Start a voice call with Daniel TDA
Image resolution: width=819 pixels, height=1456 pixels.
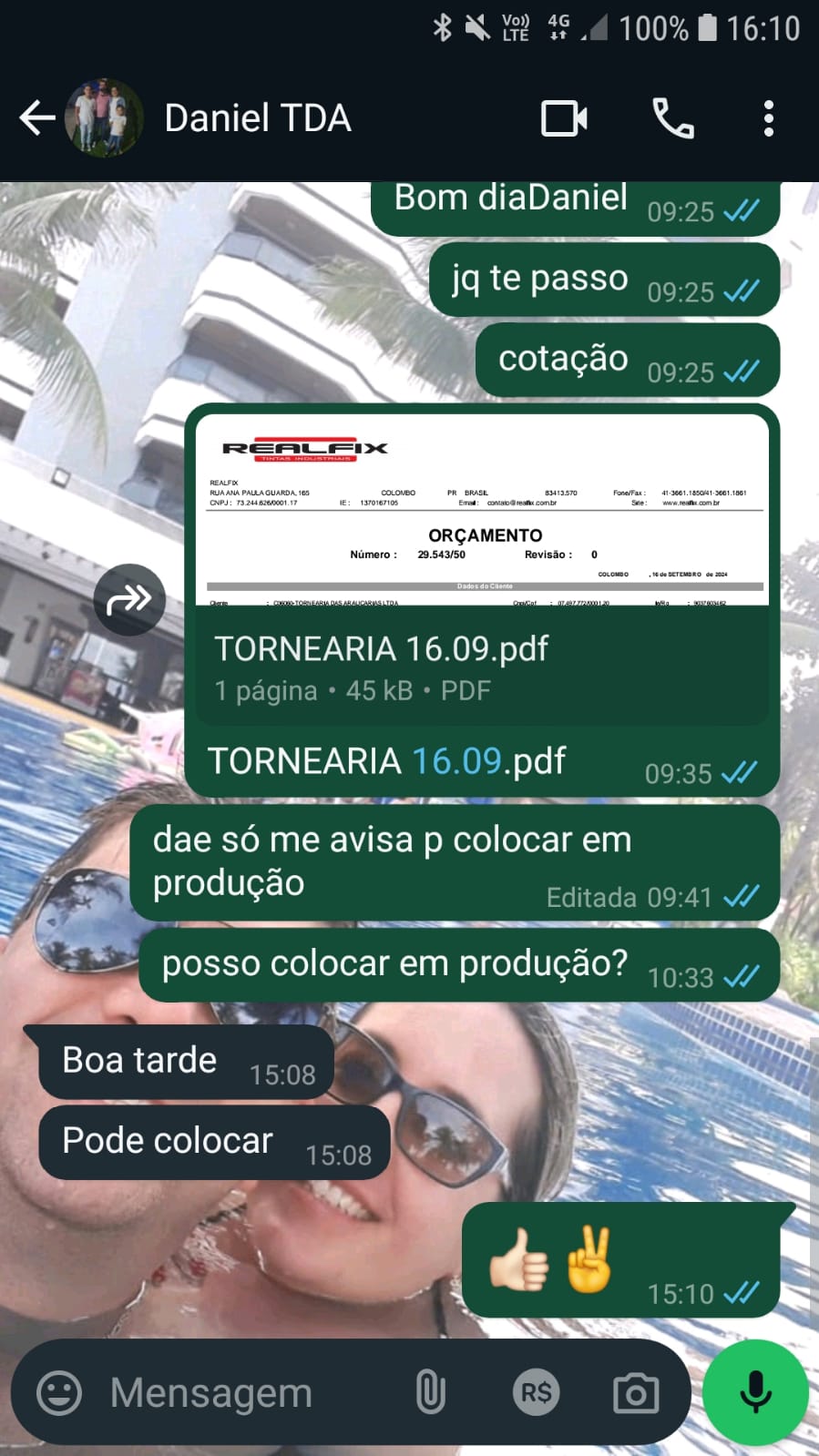point(673,118)
